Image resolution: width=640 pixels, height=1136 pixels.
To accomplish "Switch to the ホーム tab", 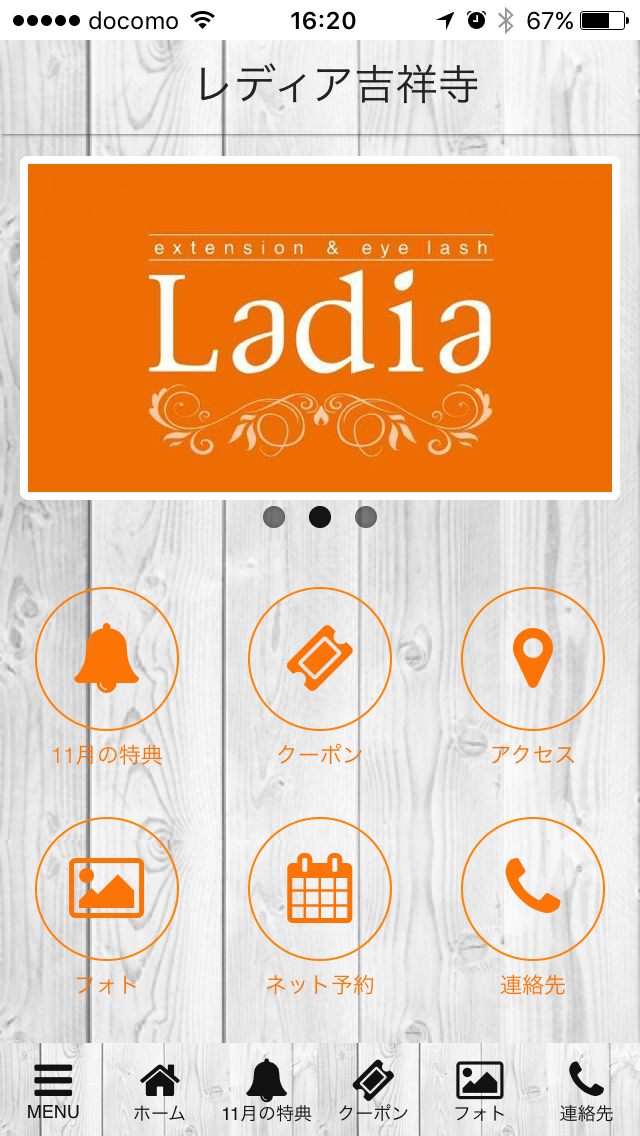I will tap(160, 1090).
